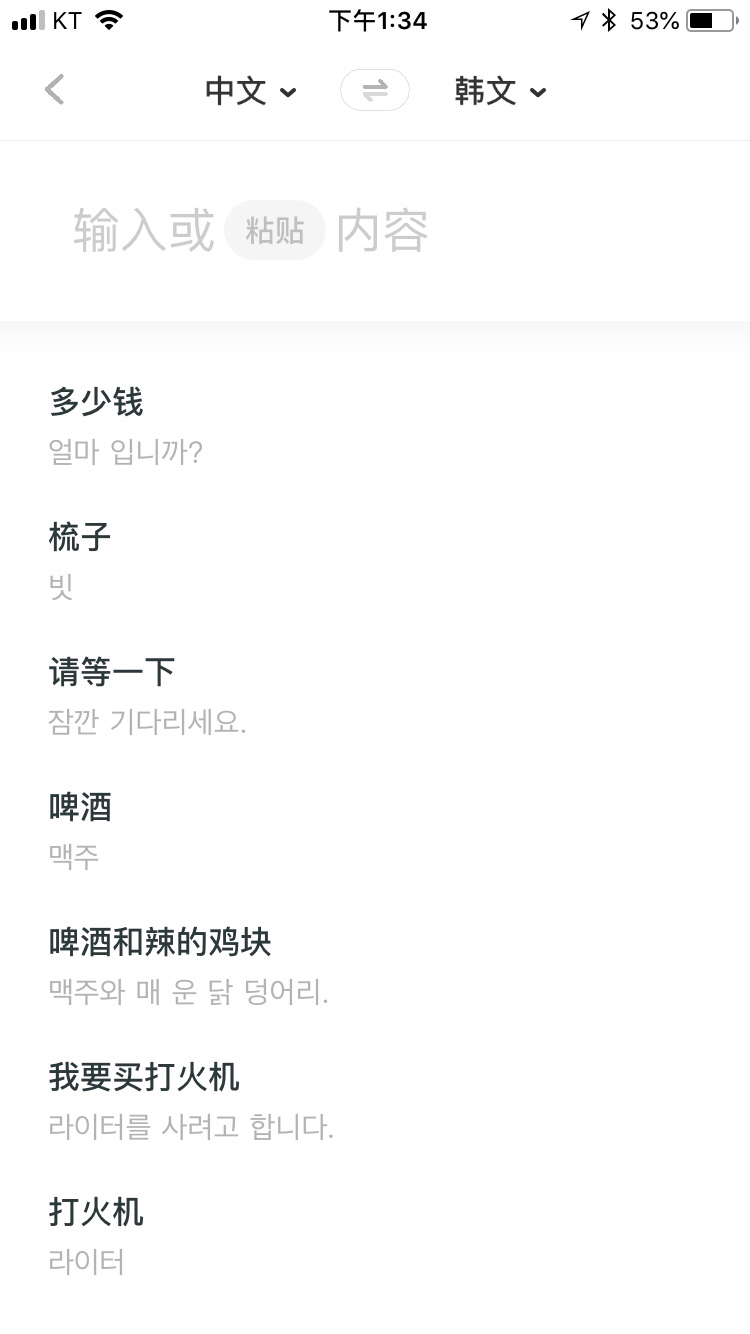Open the 啤酒和辣的鸡块 history entry

tap(375, 966)
